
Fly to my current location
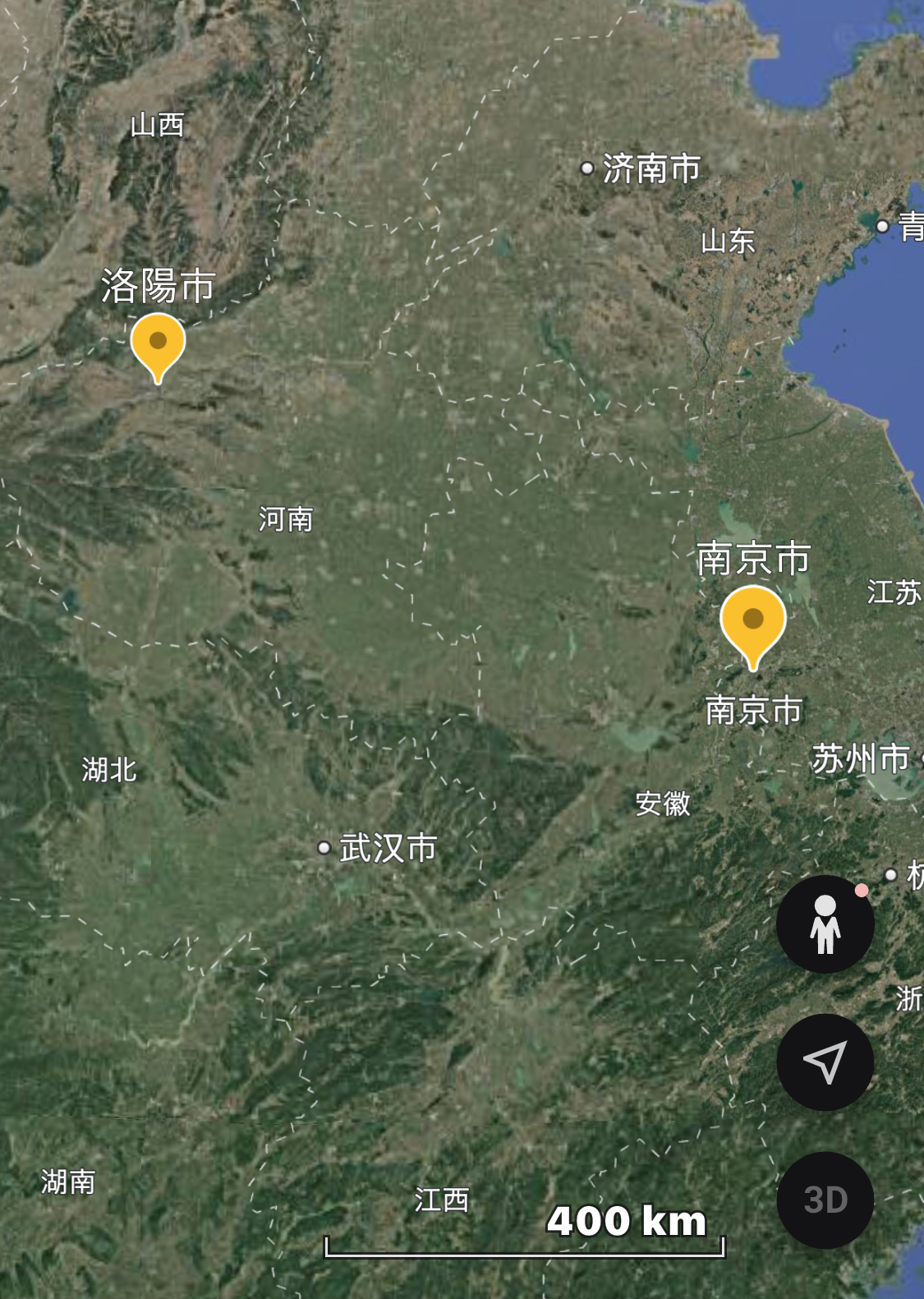click(x=825, y=1062)
